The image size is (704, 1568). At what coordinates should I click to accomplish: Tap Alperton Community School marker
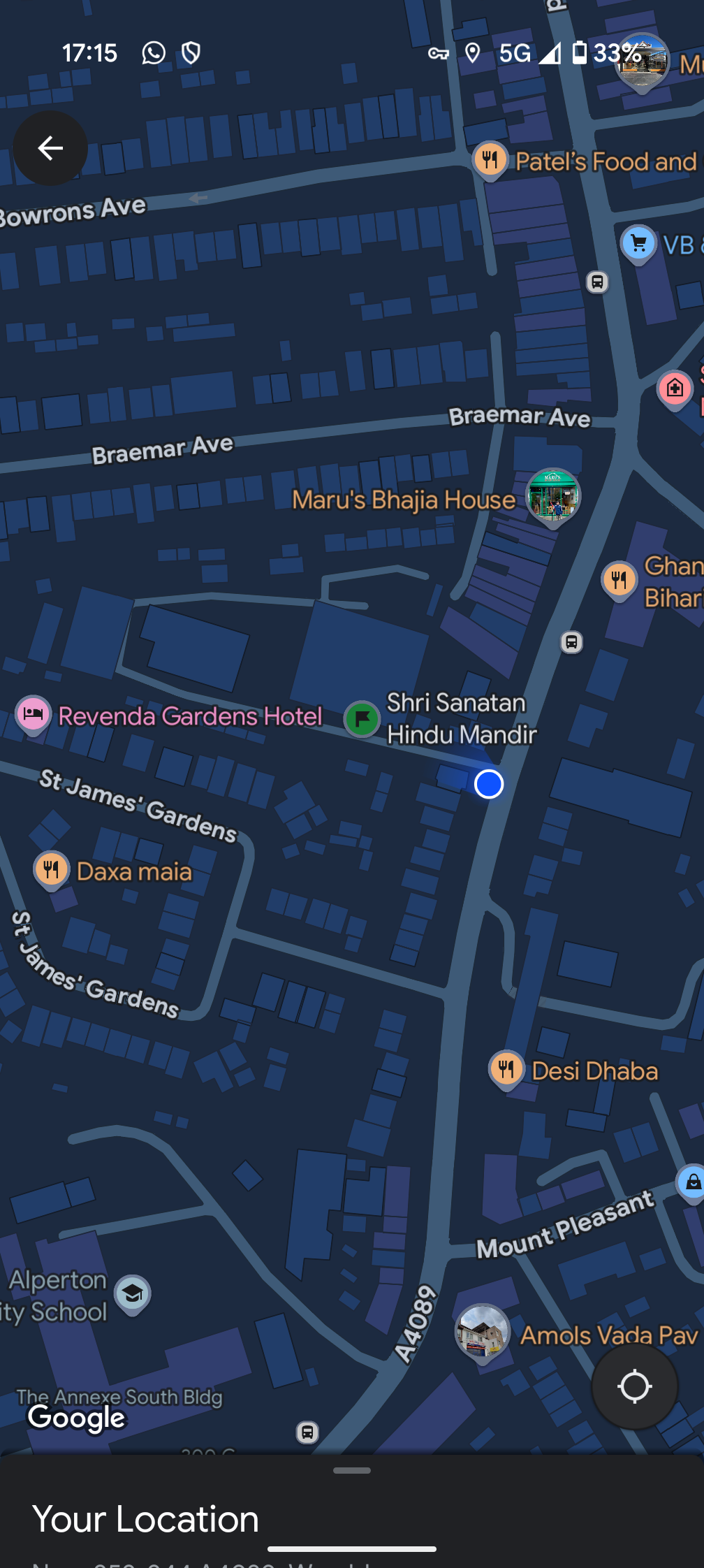[132, 1295]
